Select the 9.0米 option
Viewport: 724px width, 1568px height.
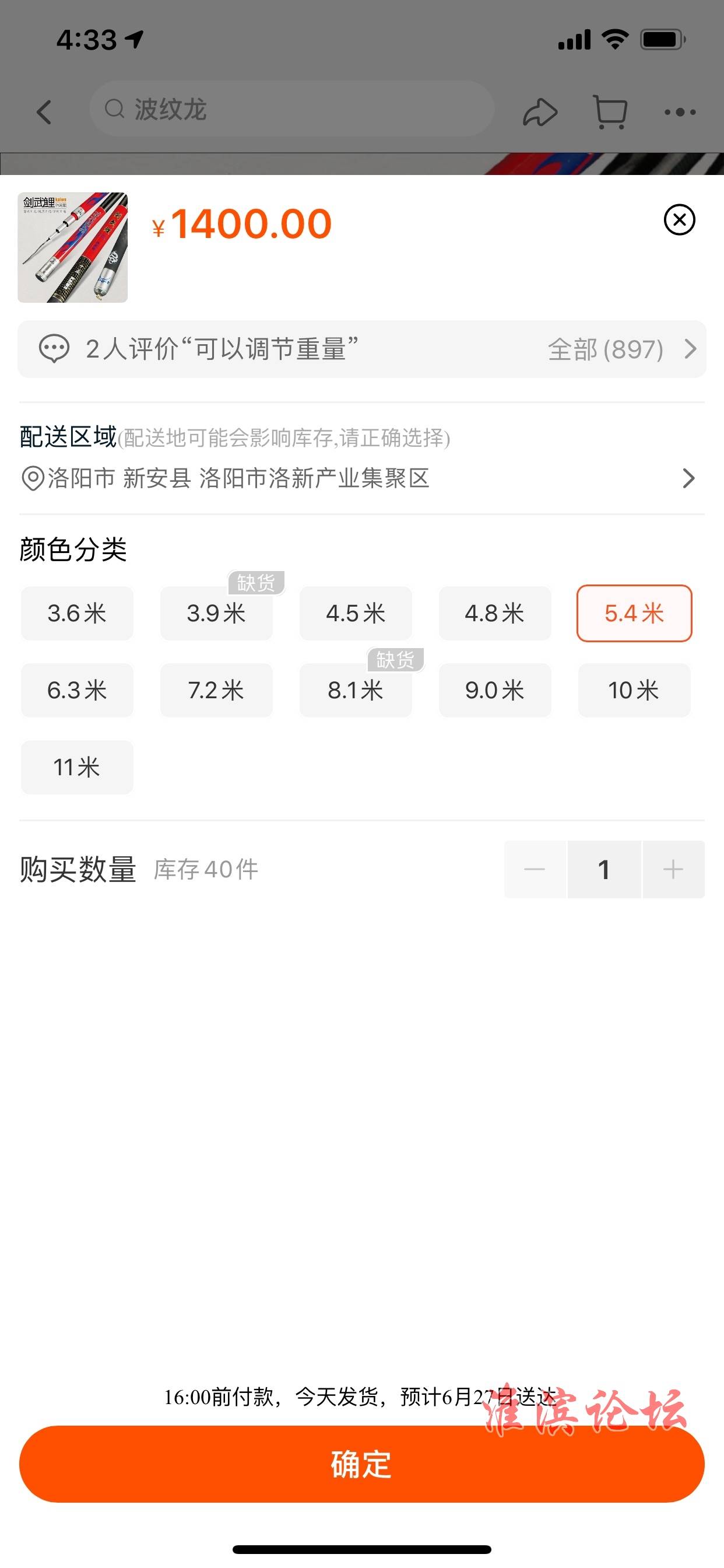point(495,690)
